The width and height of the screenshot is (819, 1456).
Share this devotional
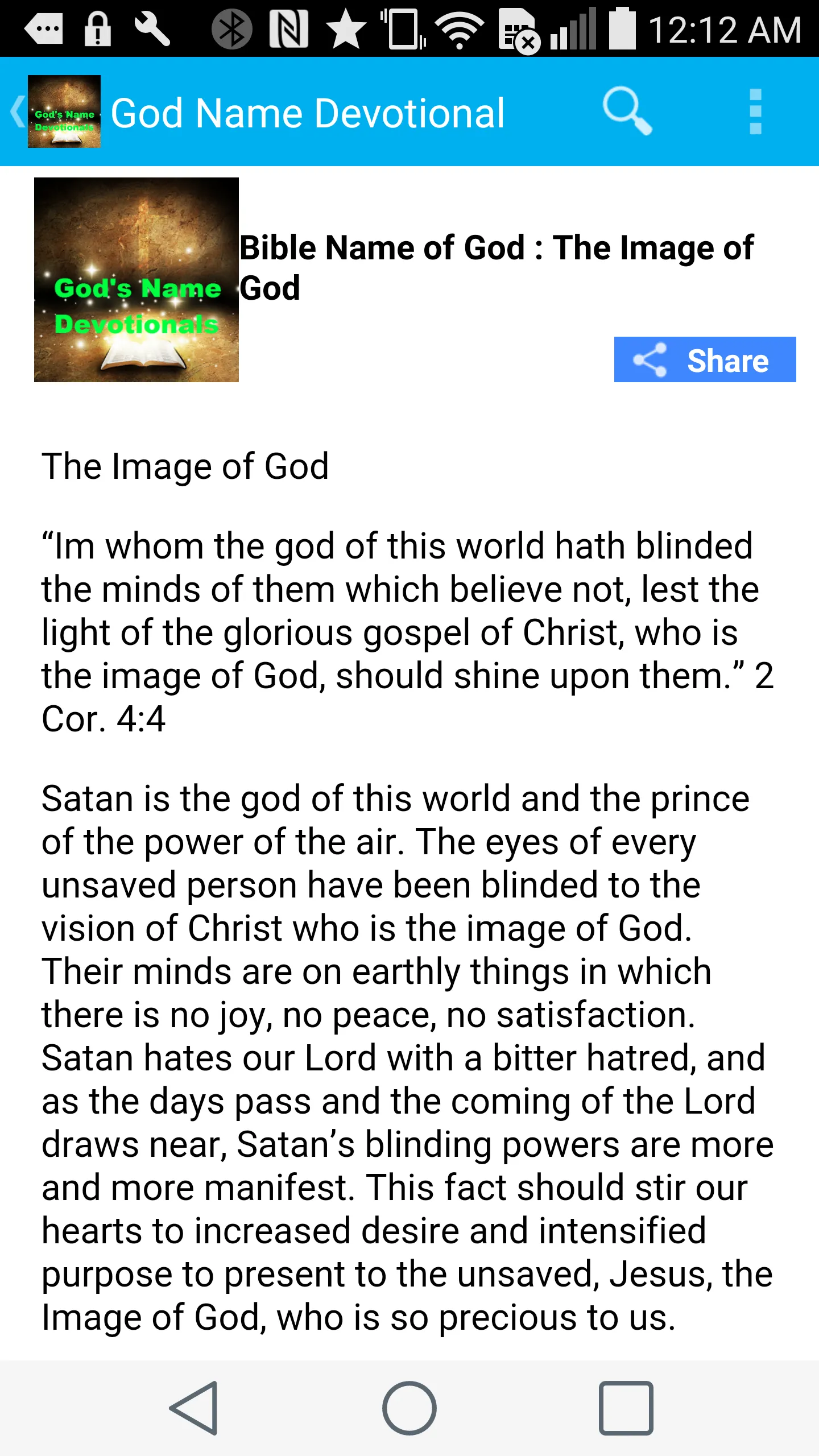705,359
